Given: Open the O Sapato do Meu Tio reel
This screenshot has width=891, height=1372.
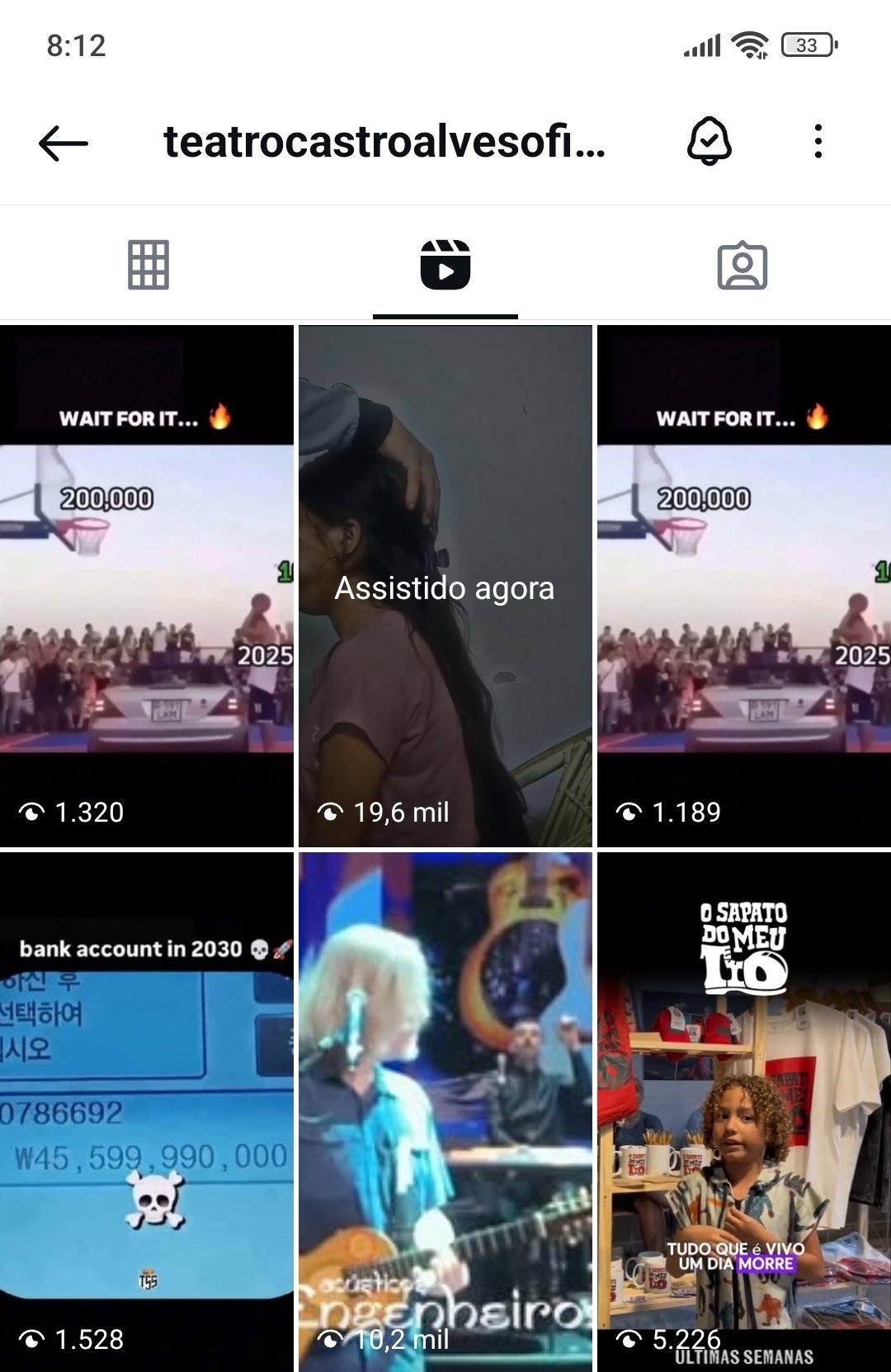Looking at the screenshot, I should [743, 1111].
